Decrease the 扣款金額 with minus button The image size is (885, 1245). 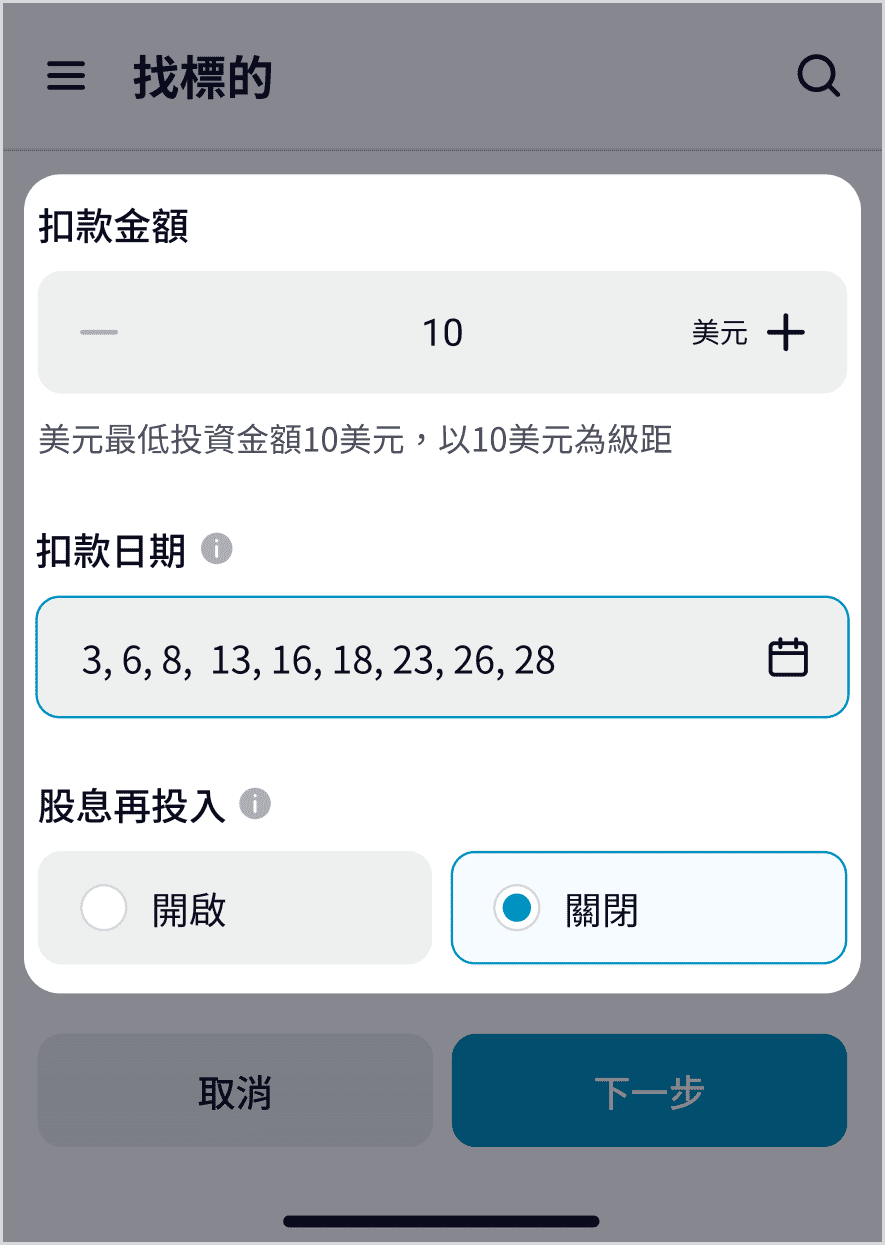point(99,332)
